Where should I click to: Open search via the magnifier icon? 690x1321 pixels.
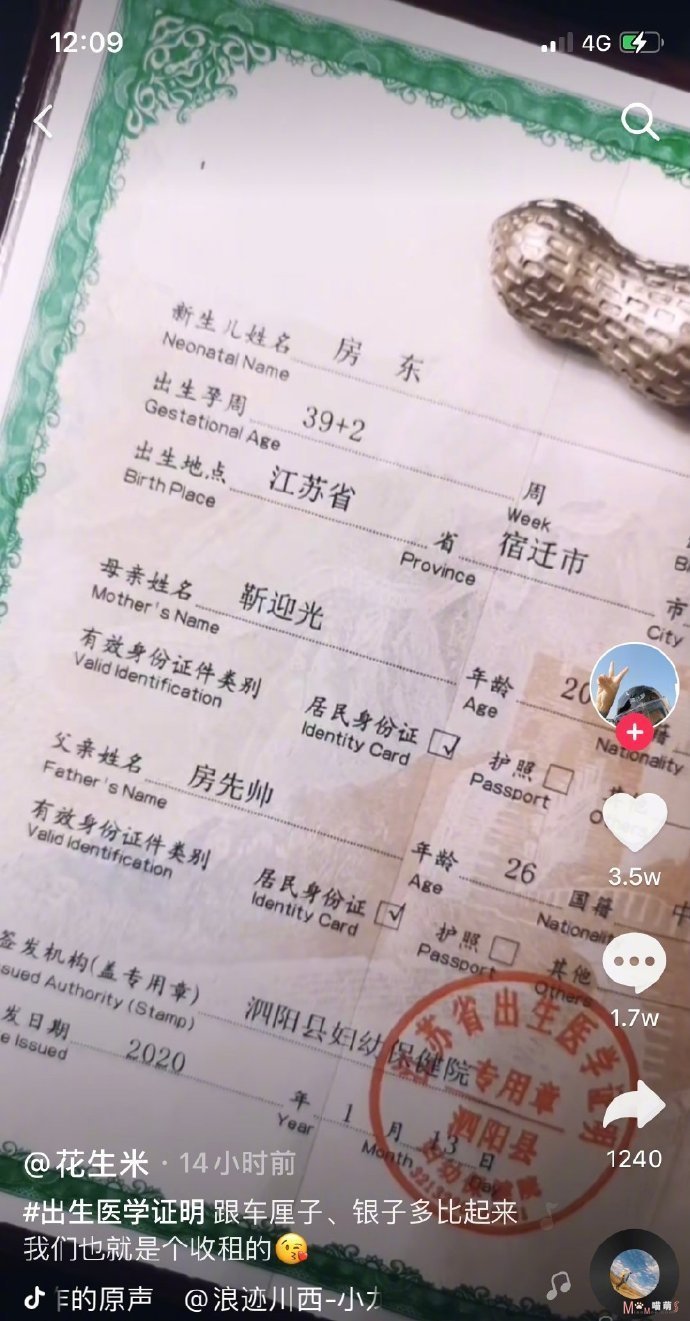pyautogui.click(x=640, y=122)
